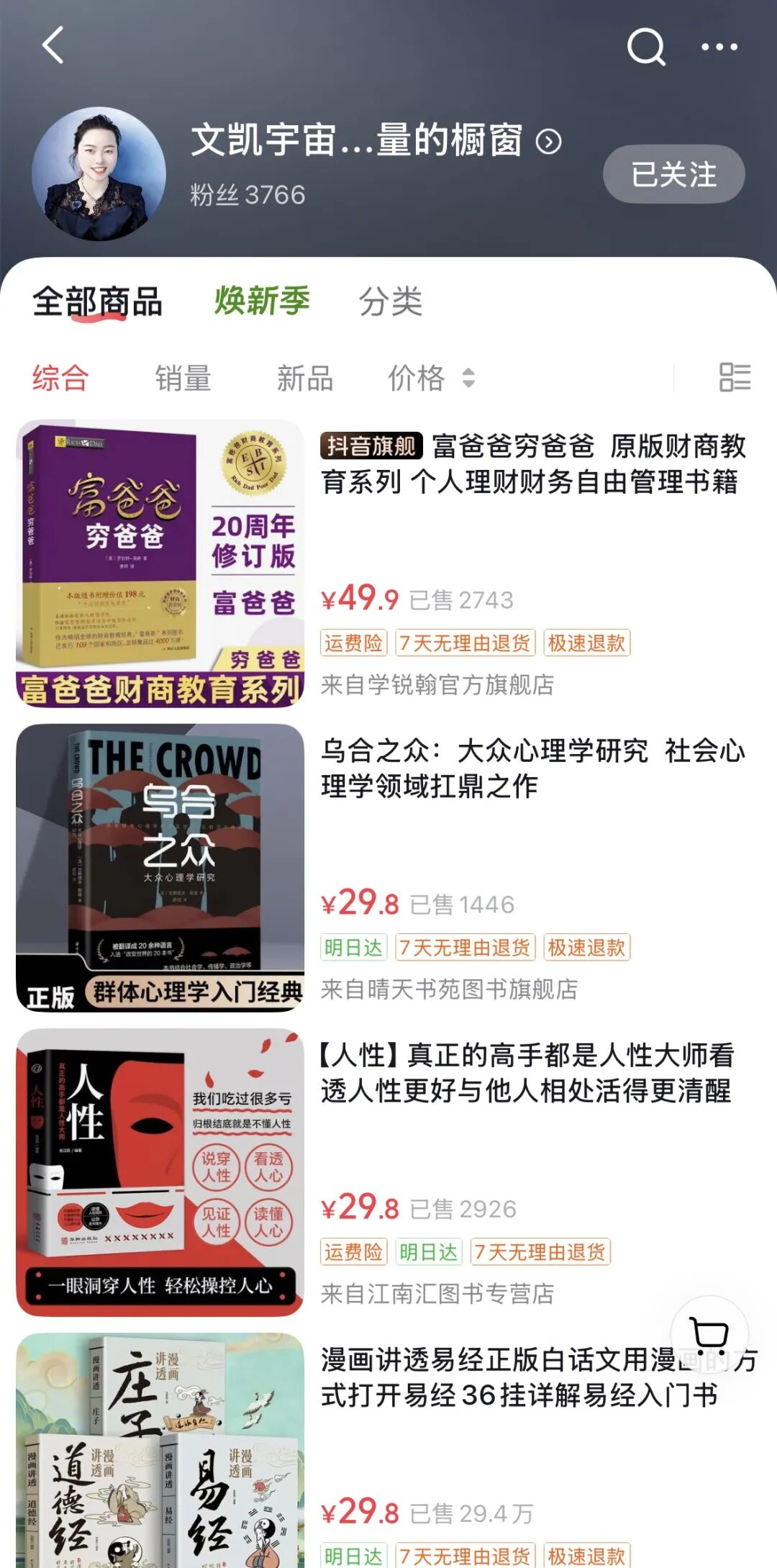
Task: Open the three-dot overflow menu
Action: pos(719,47)
